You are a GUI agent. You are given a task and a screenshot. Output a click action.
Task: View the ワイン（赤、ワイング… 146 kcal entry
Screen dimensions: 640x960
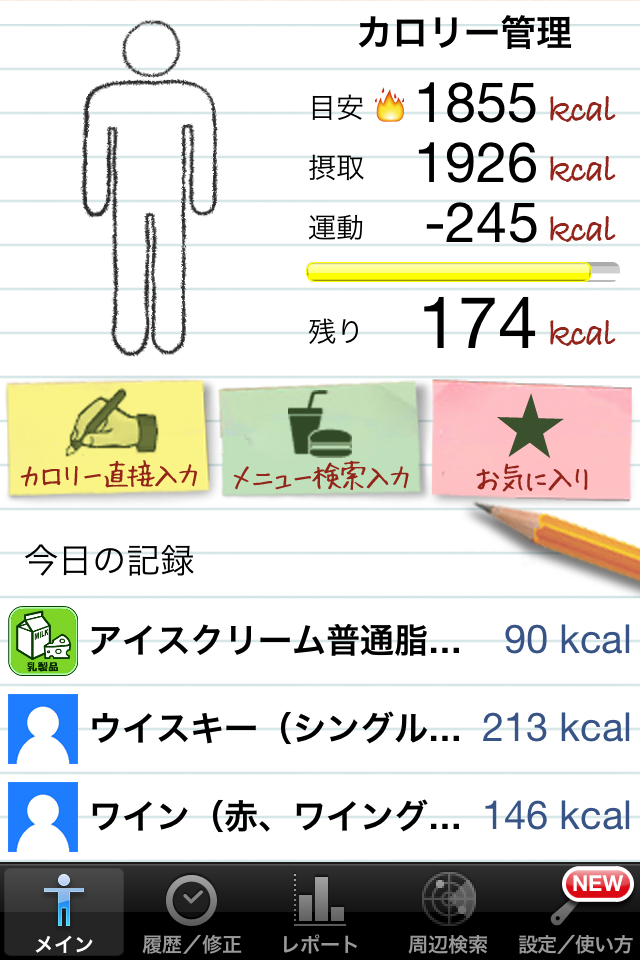(320, 816)
